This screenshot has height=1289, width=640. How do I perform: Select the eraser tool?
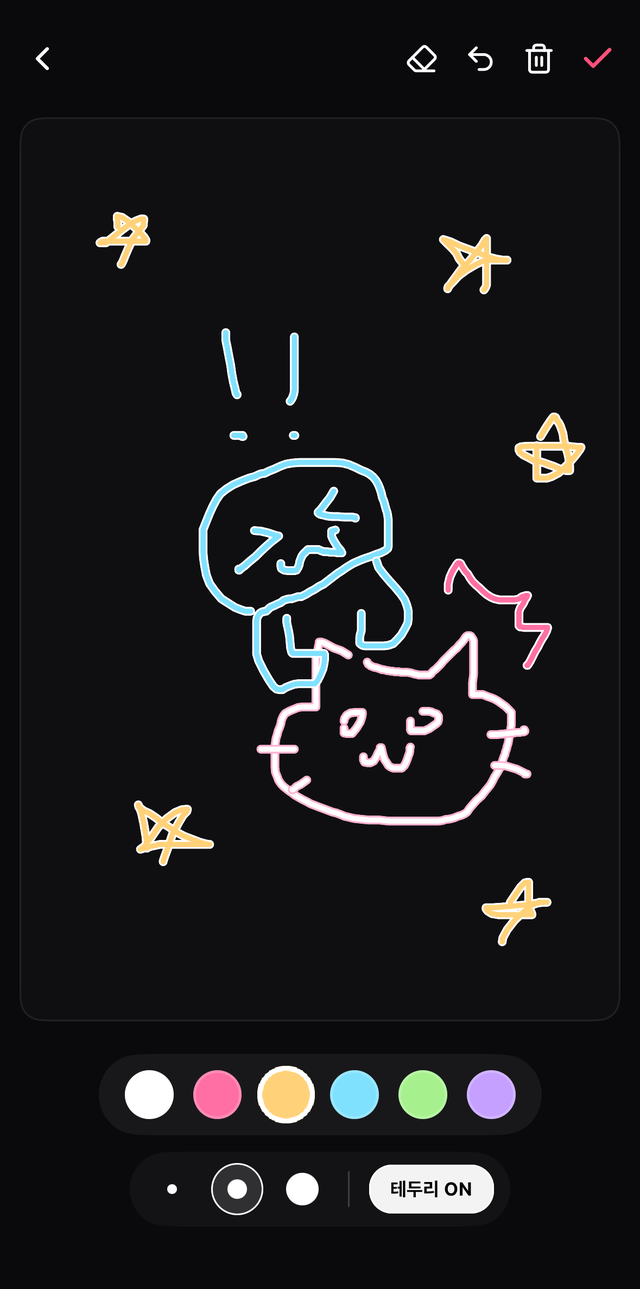click(x=422, y=59)
